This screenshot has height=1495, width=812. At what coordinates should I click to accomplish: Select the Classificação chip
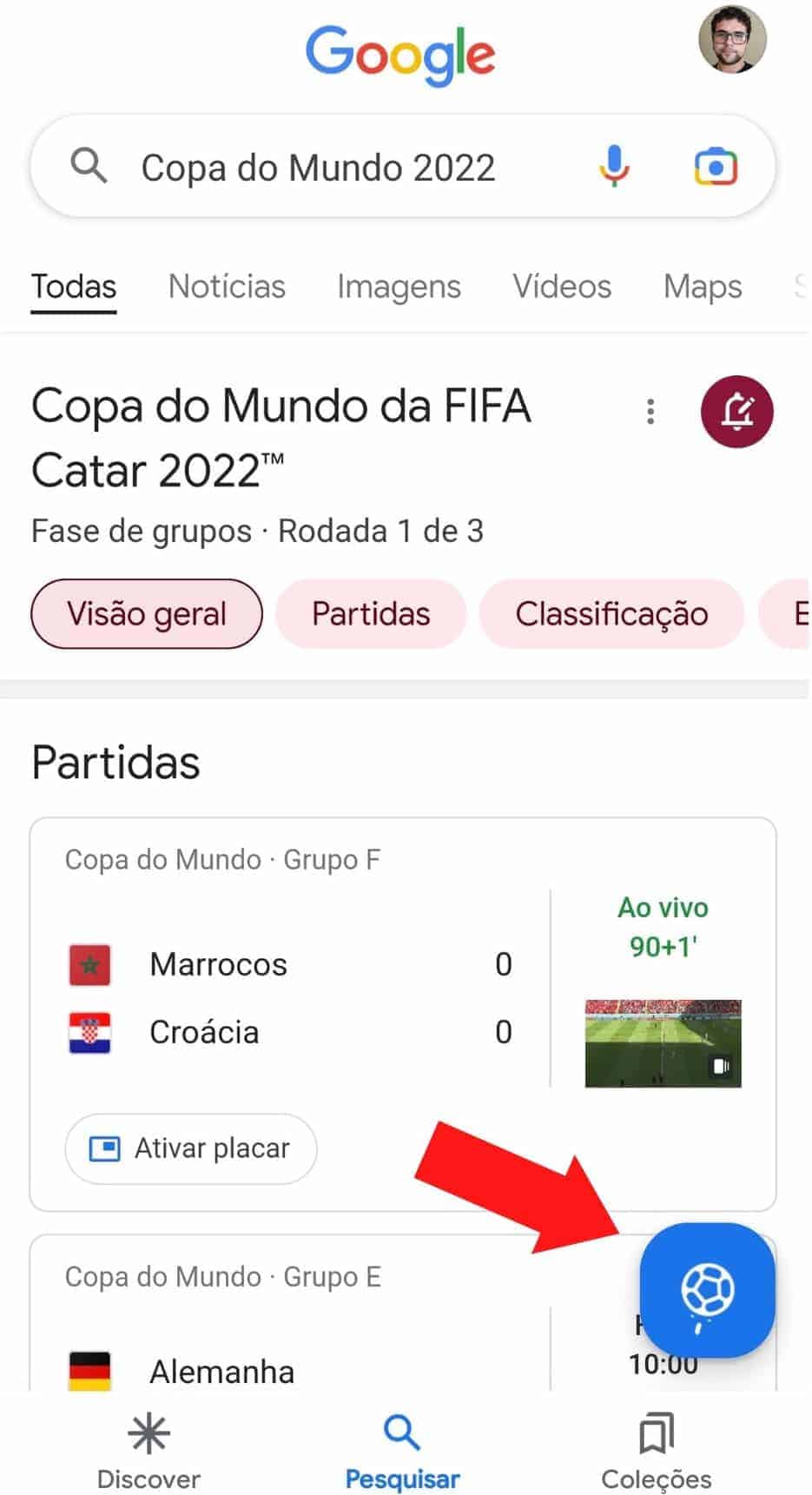click(x=611, y=614)
